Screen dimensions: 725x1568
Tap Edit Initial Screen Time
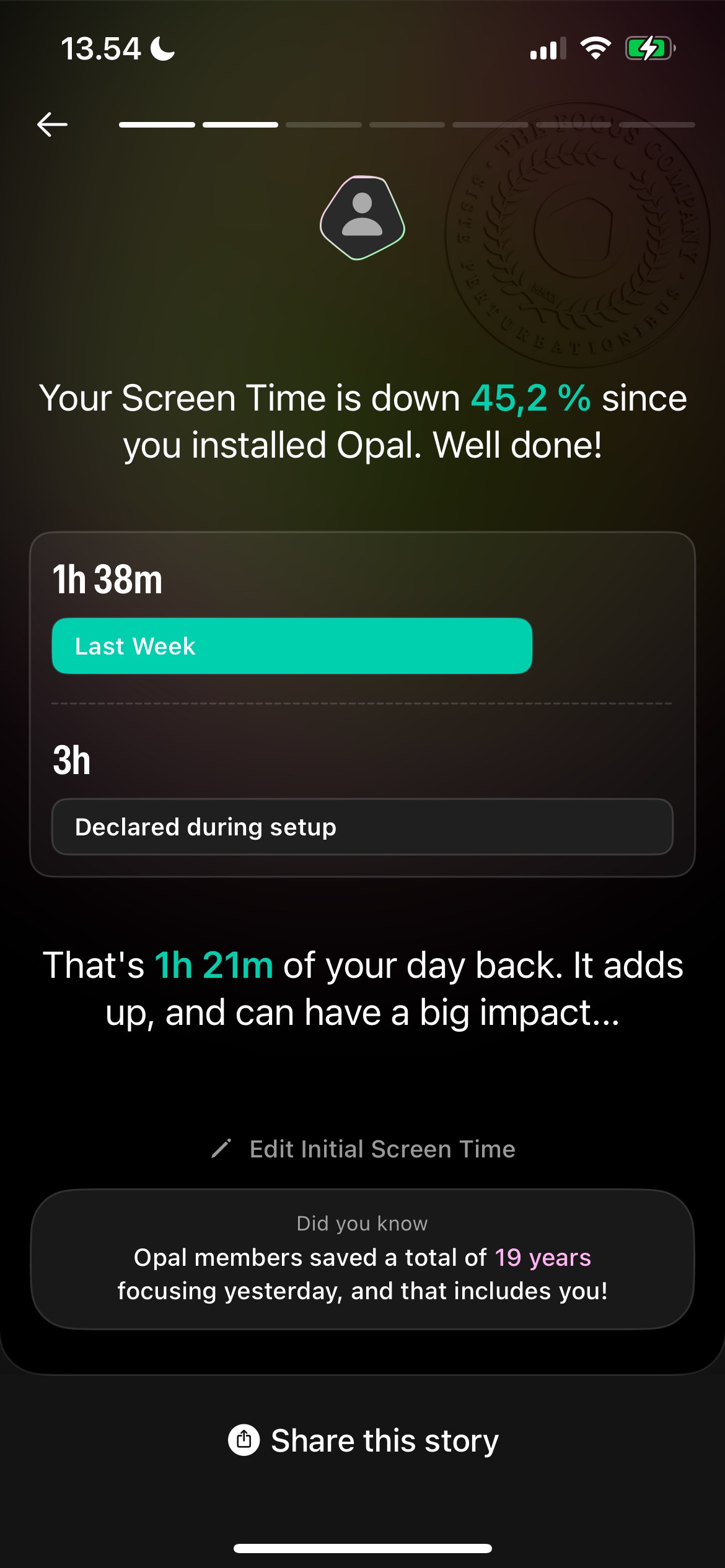(x=363, y=1149)
